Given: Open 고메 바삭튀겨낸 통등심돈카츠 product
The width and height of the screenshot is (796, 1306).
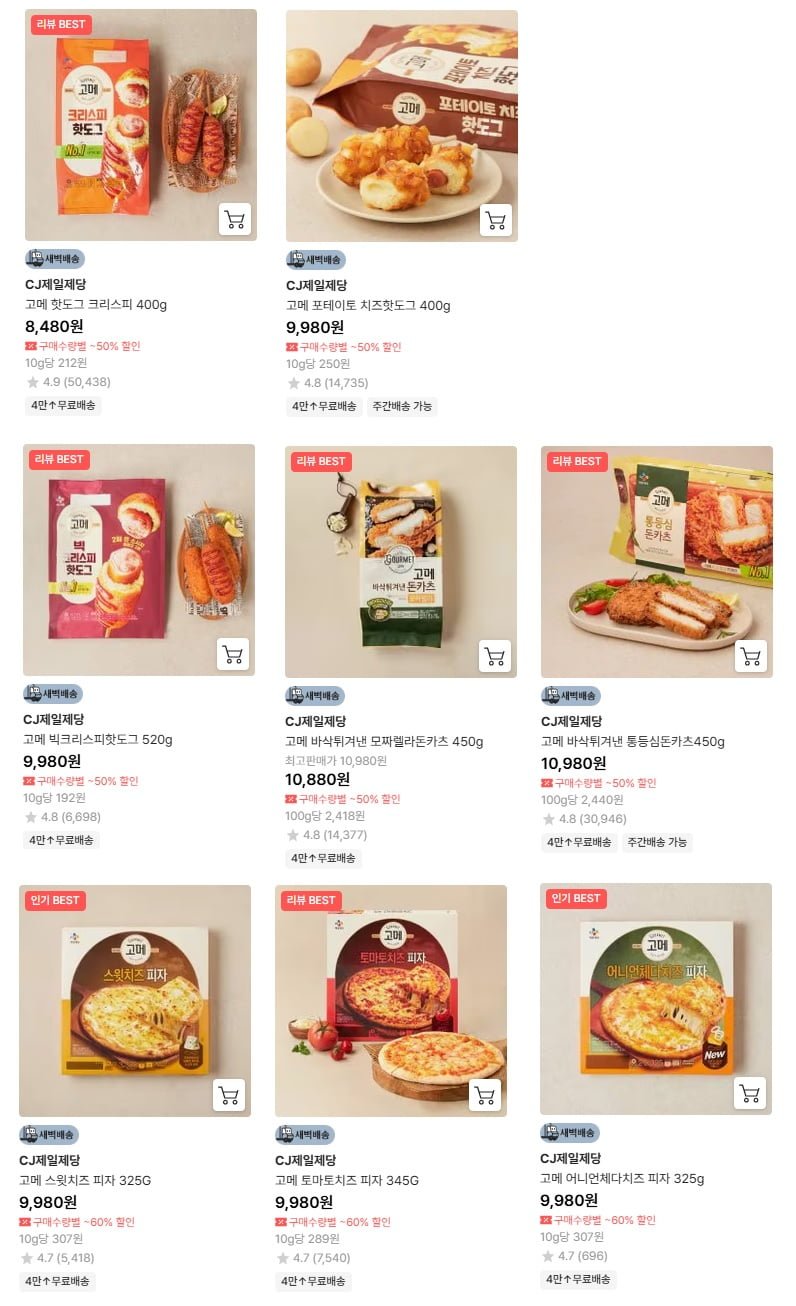Looking at the screenshot, I should point(633,742).
